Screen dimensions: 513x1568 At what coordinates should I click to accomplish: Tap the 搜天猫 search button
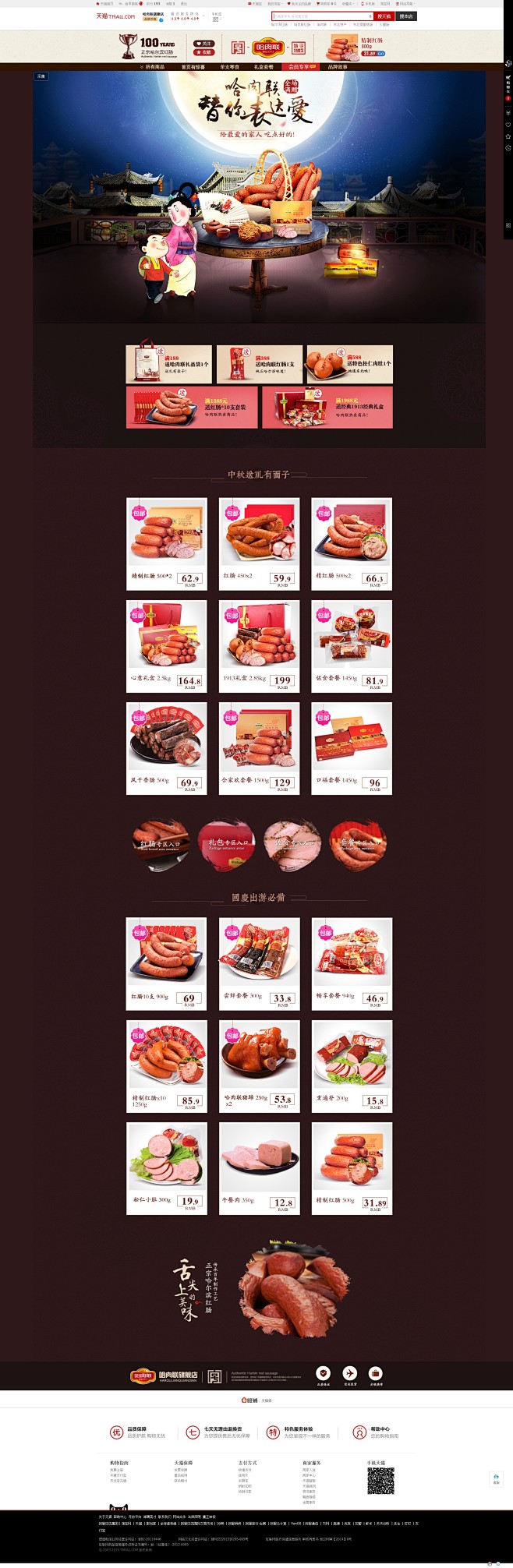384,16
